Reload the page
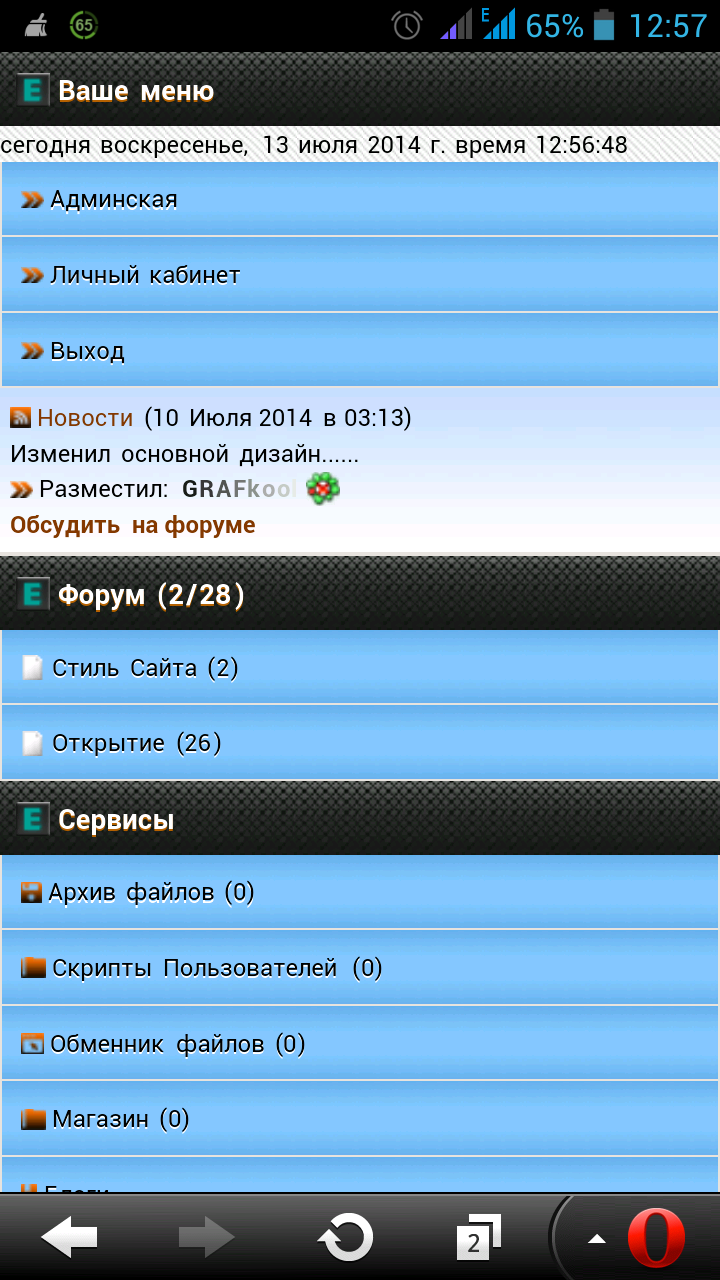Image resolution: width=720 pixels, height=1280 pixels. pyautogui.click(x=345, y=1239)
